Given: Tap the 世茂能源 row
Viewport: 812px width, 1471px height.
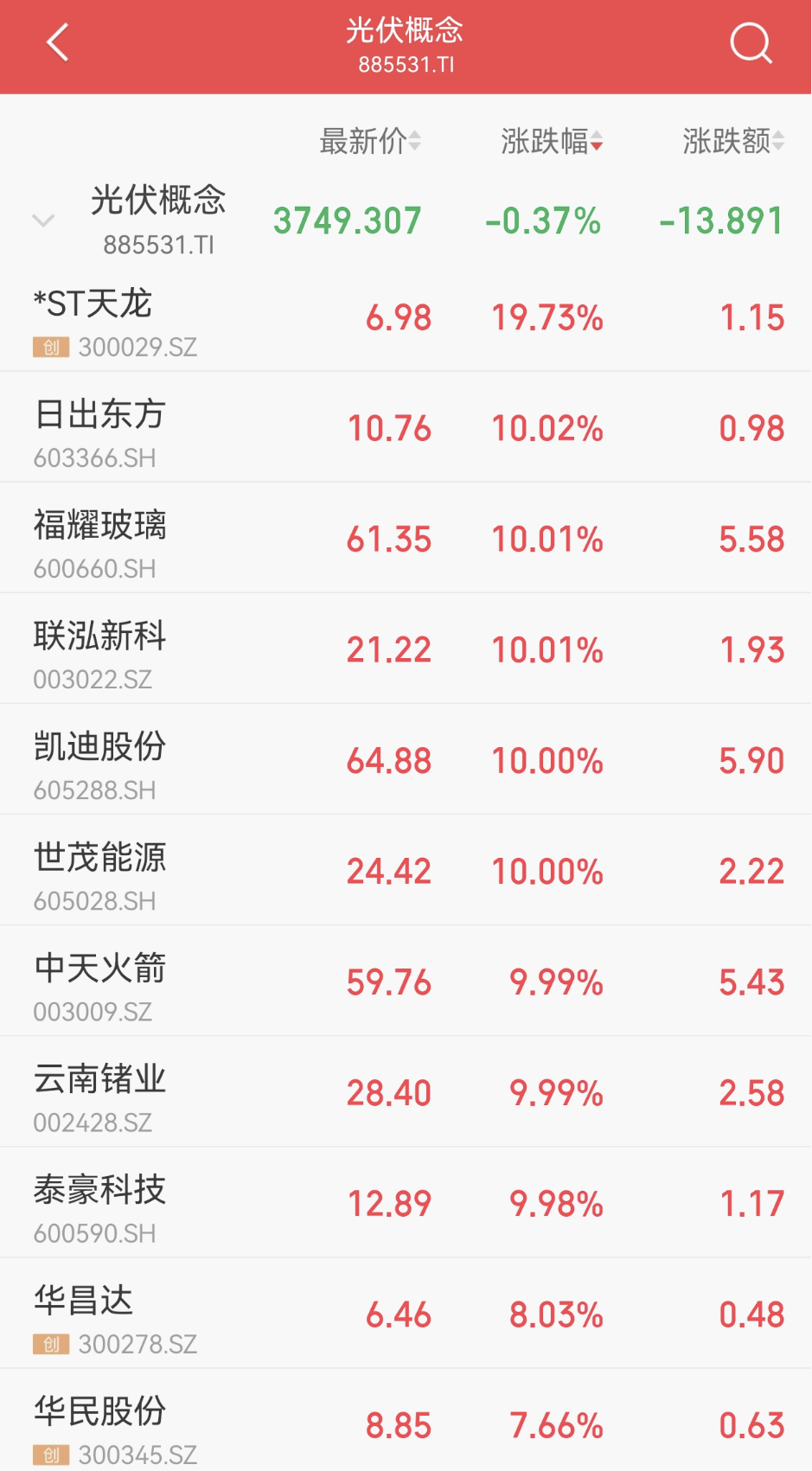Looking at the screenshot, I should [406, 870].
